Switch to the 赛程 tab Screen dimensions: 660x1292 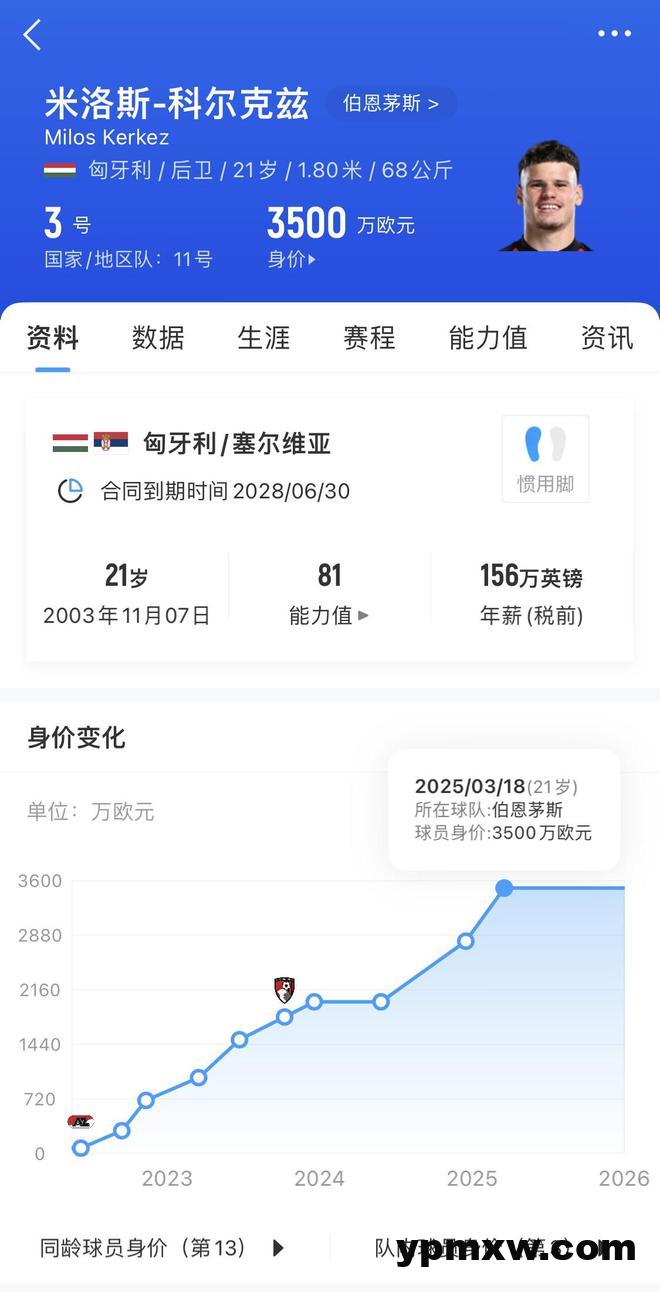click(369, 338)
